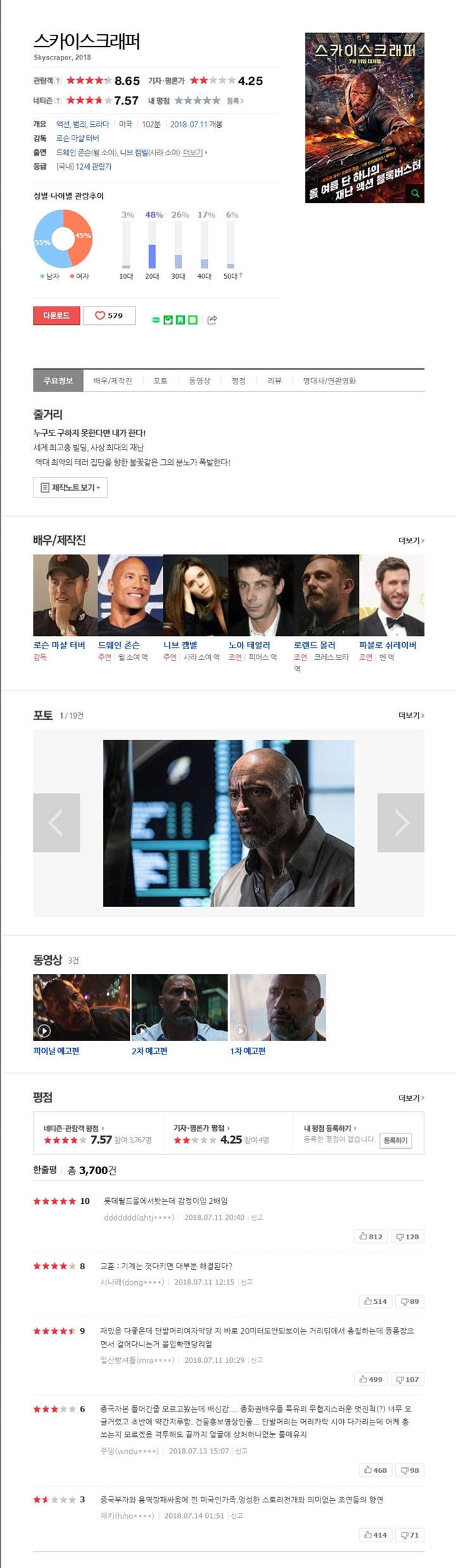Tap the 다운로드 button
The width and height of the screenshot is (456, 1568).
coord(56,315)
